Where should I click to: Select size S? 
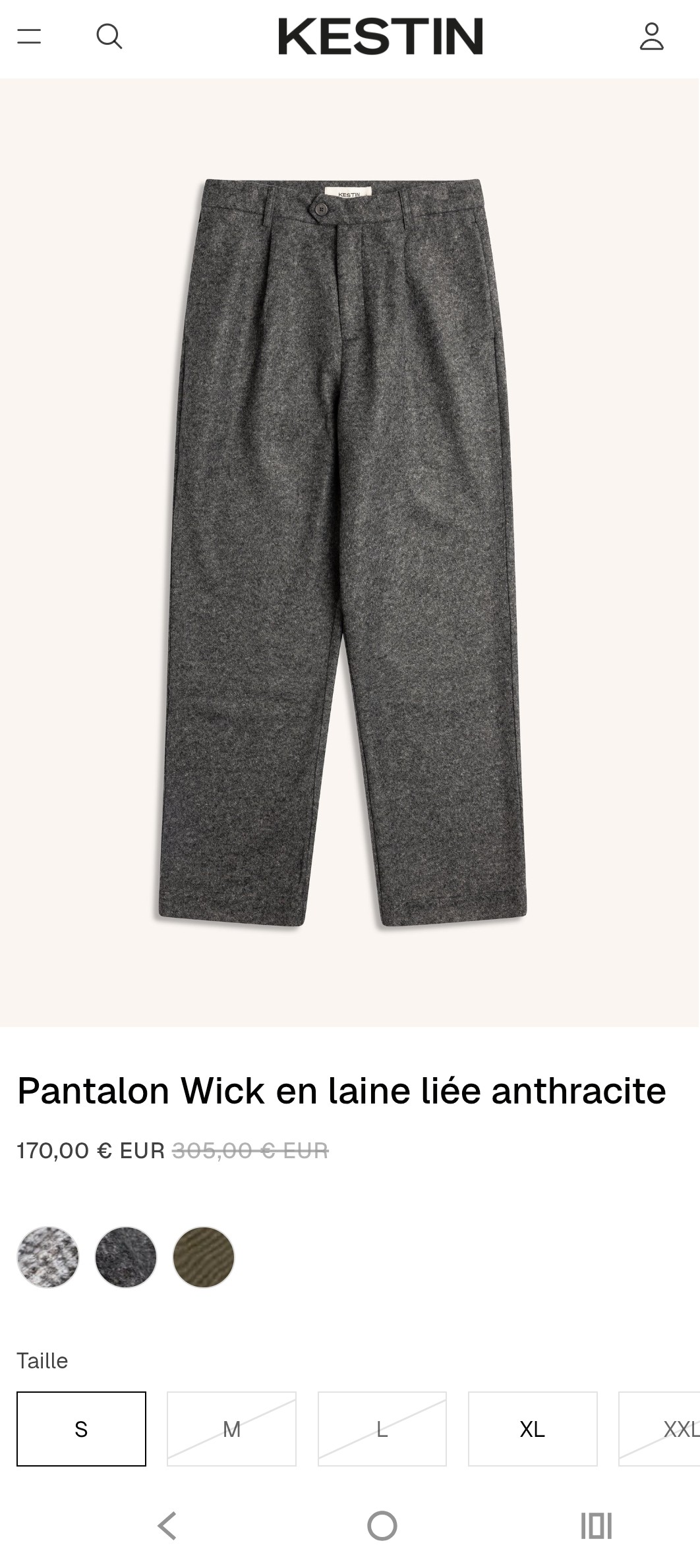tap(81, 1429)
